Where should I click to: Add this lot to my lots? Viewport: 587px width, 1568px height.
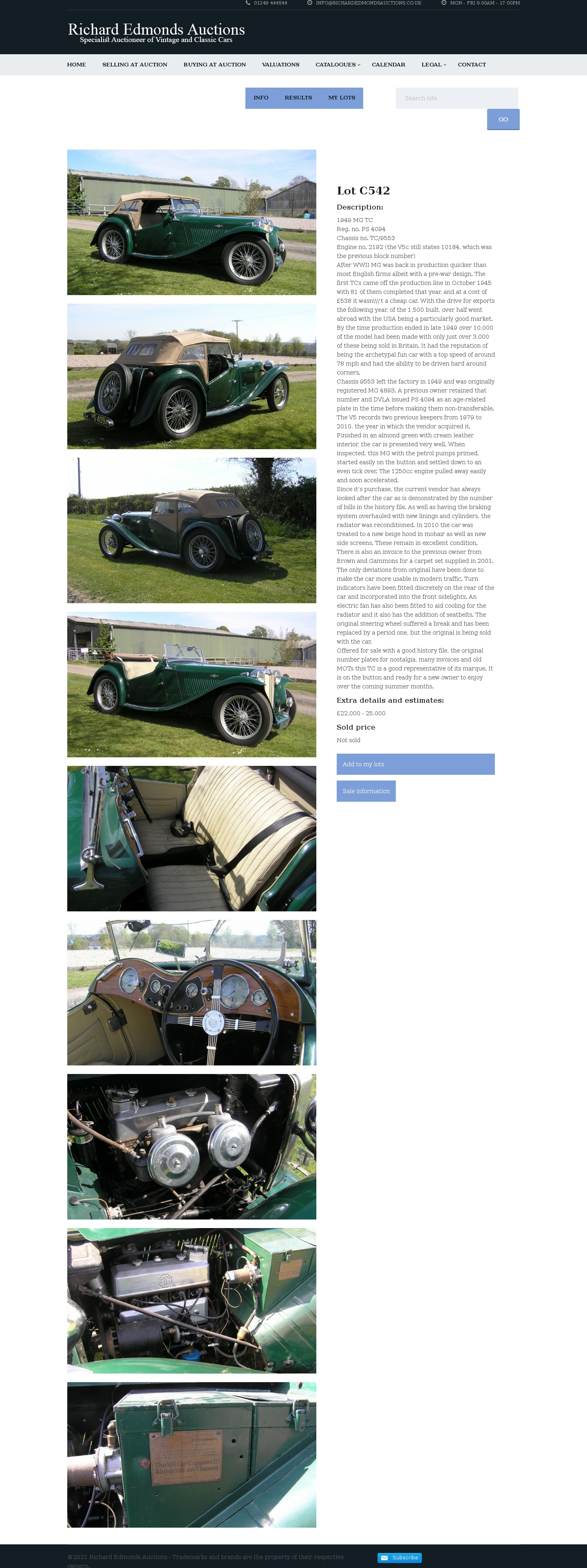click(x=415, y=764)
